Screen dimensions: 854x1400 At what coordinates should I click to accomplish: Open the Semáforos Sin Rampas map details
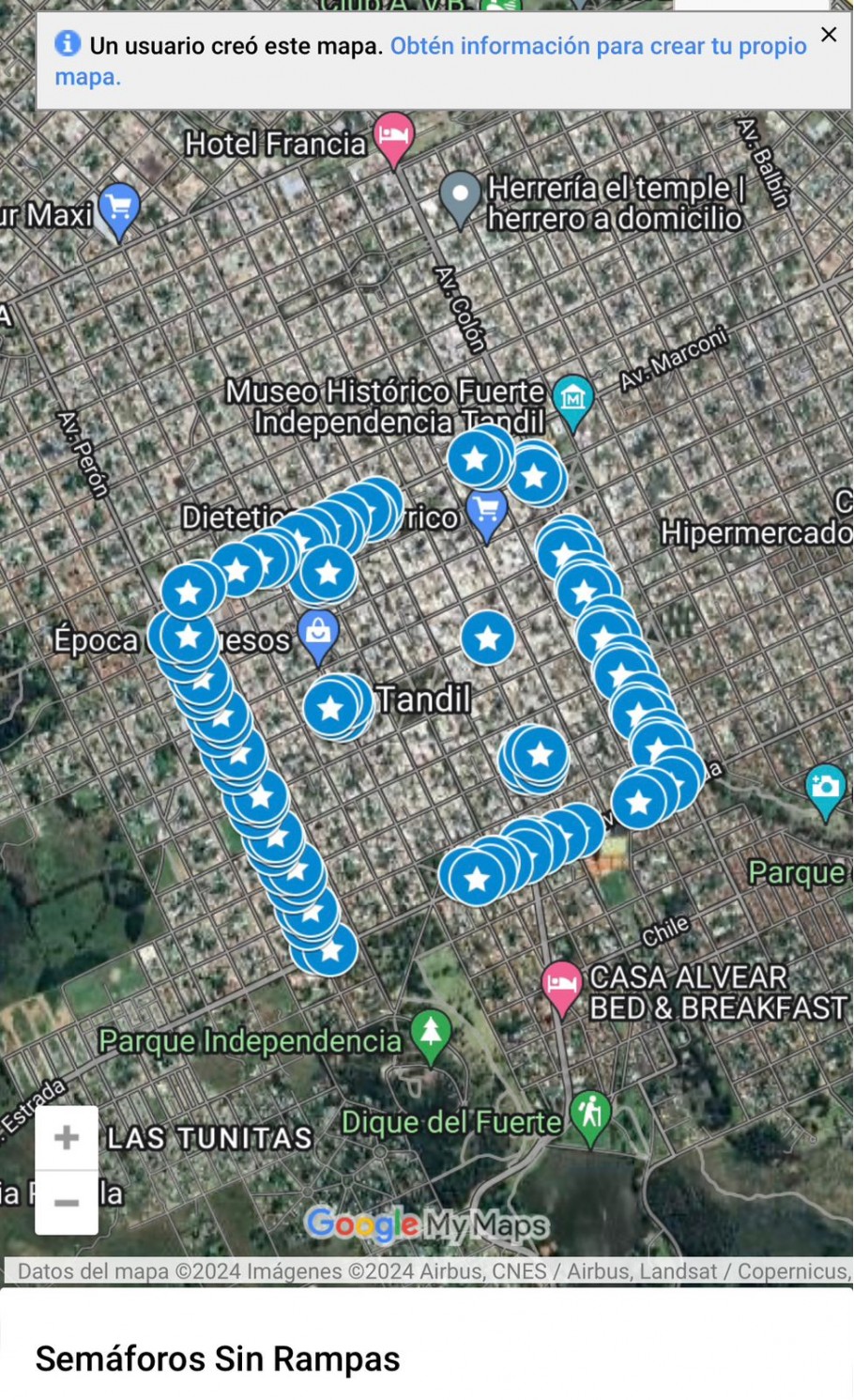pos(218,1358)
